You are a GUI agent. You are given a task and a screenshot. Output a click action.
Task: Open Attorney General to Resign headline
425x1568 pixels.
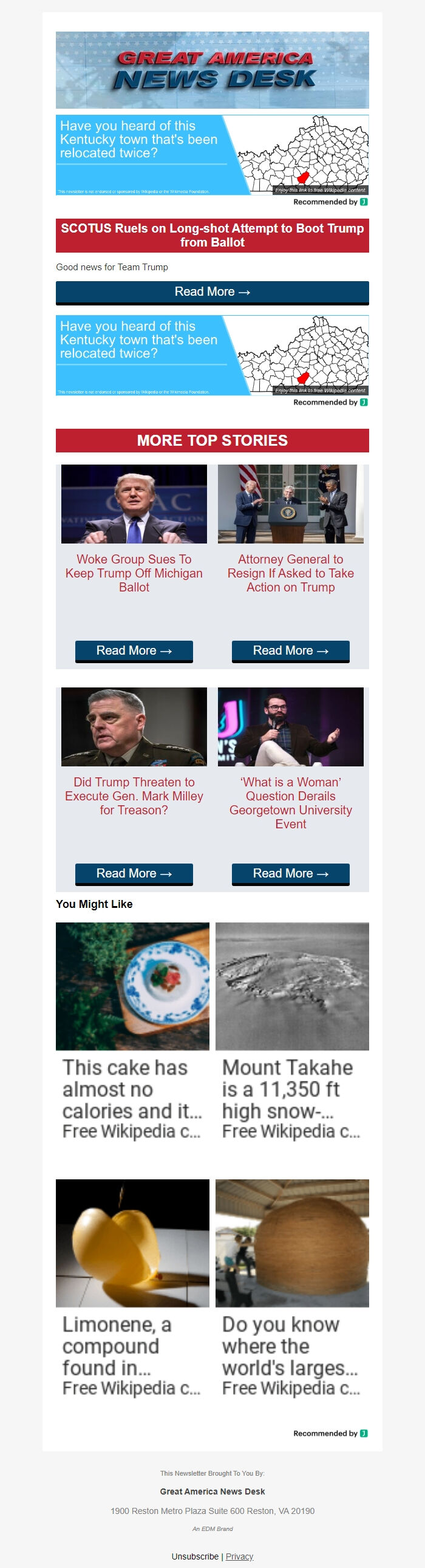coord(290,573)
